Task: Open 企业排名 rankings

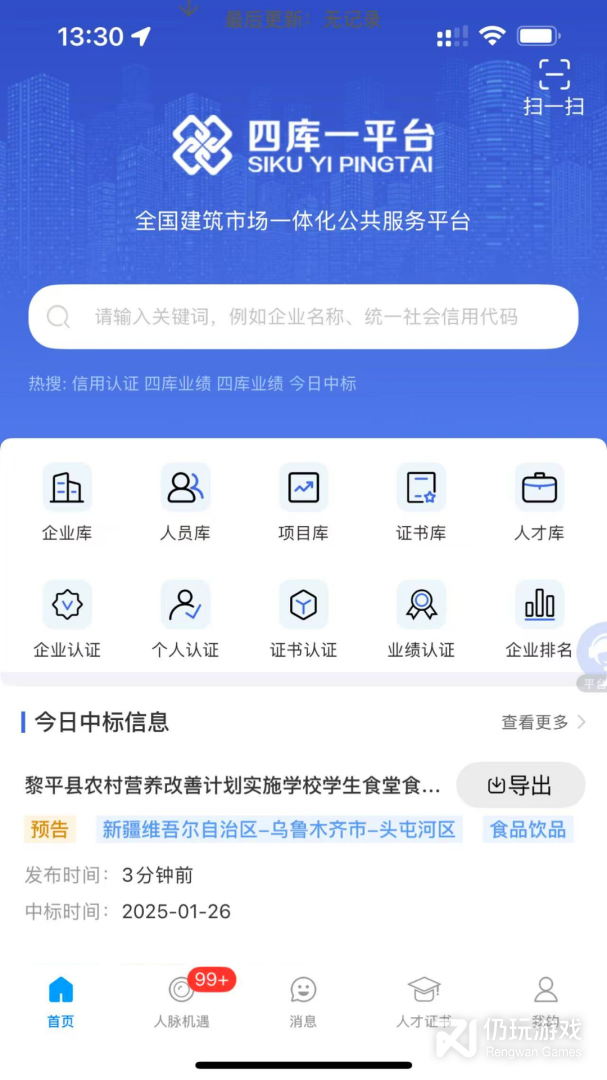Action: (539, 620)
